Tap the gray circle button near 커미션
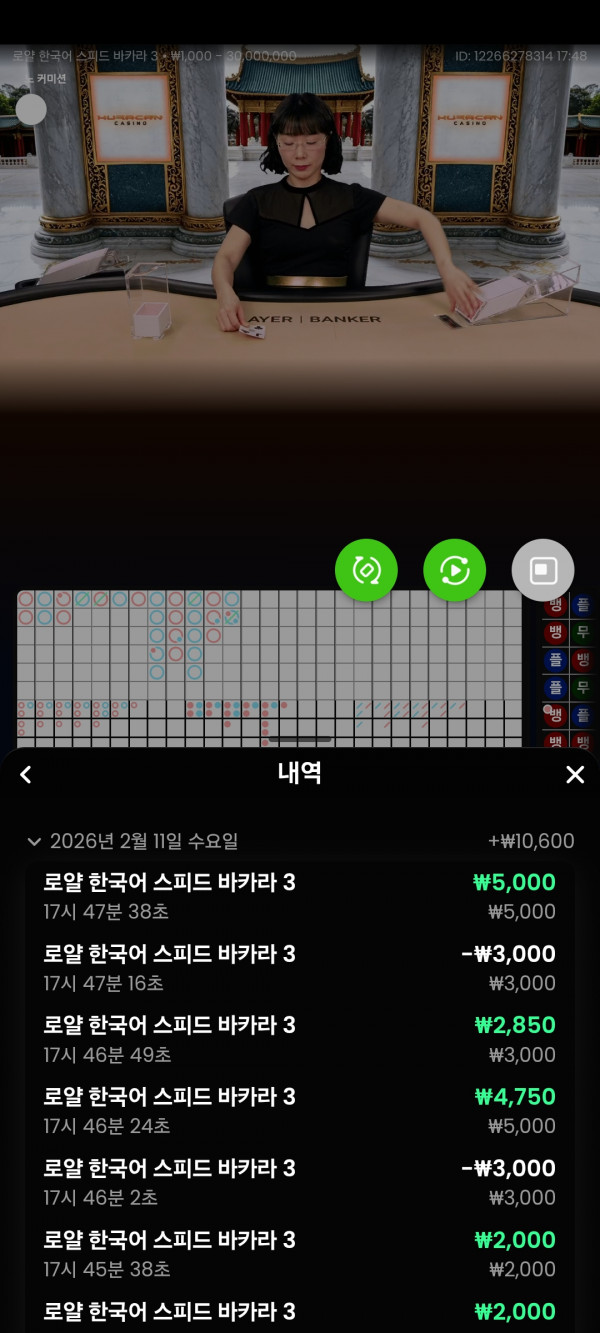The height and width of the screenshot is (1333, 600). pos(31,109)
